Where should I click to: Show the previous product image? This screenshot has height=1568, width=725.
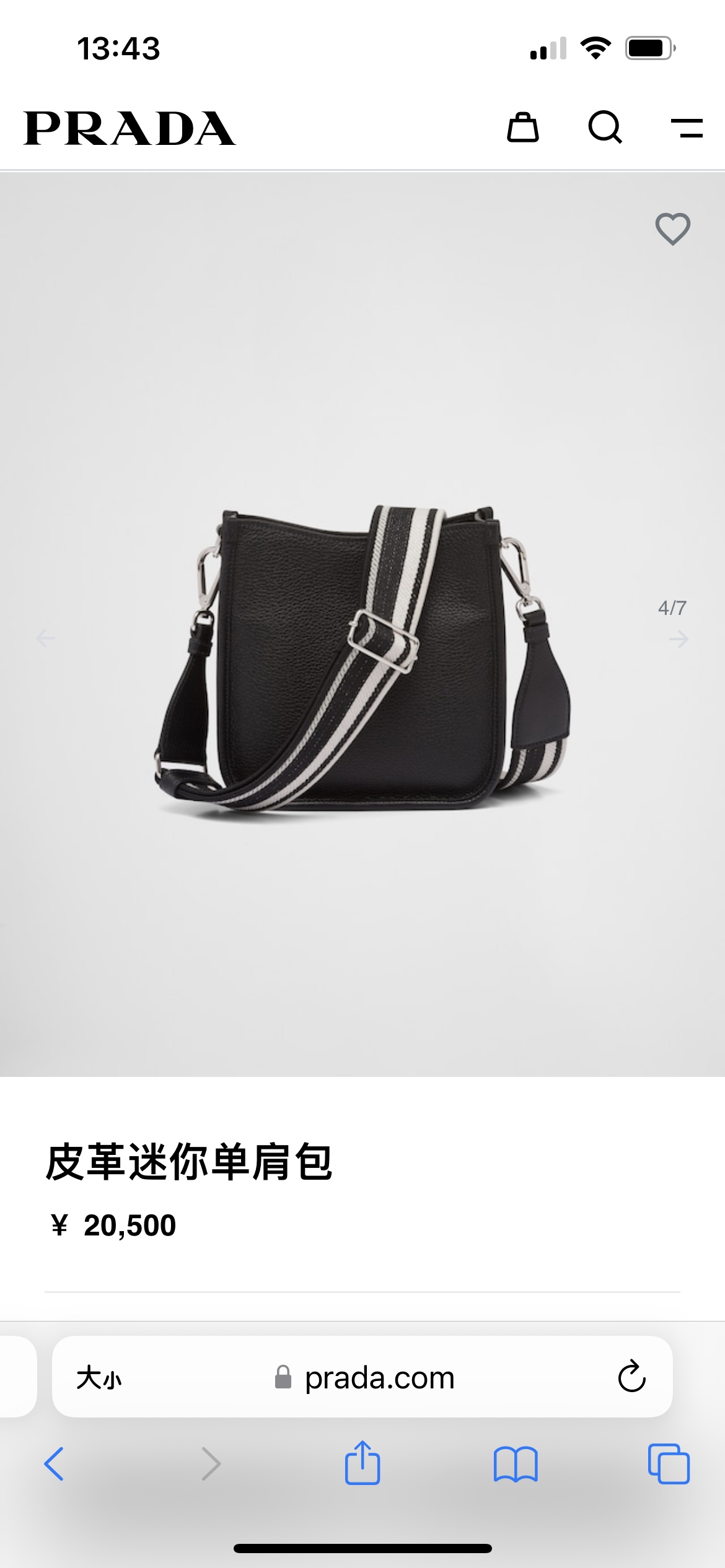(45, 637)
